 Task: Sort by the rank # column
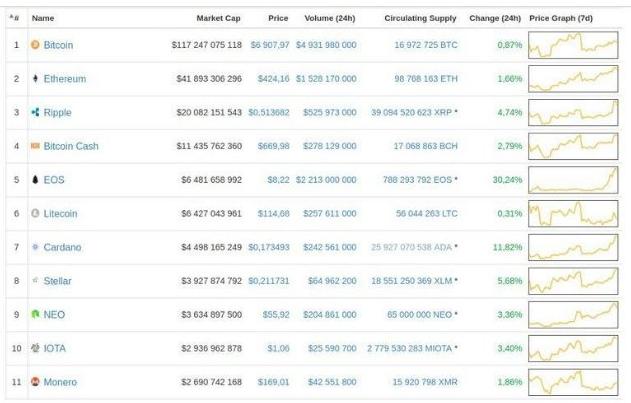(x=14, y=18)
